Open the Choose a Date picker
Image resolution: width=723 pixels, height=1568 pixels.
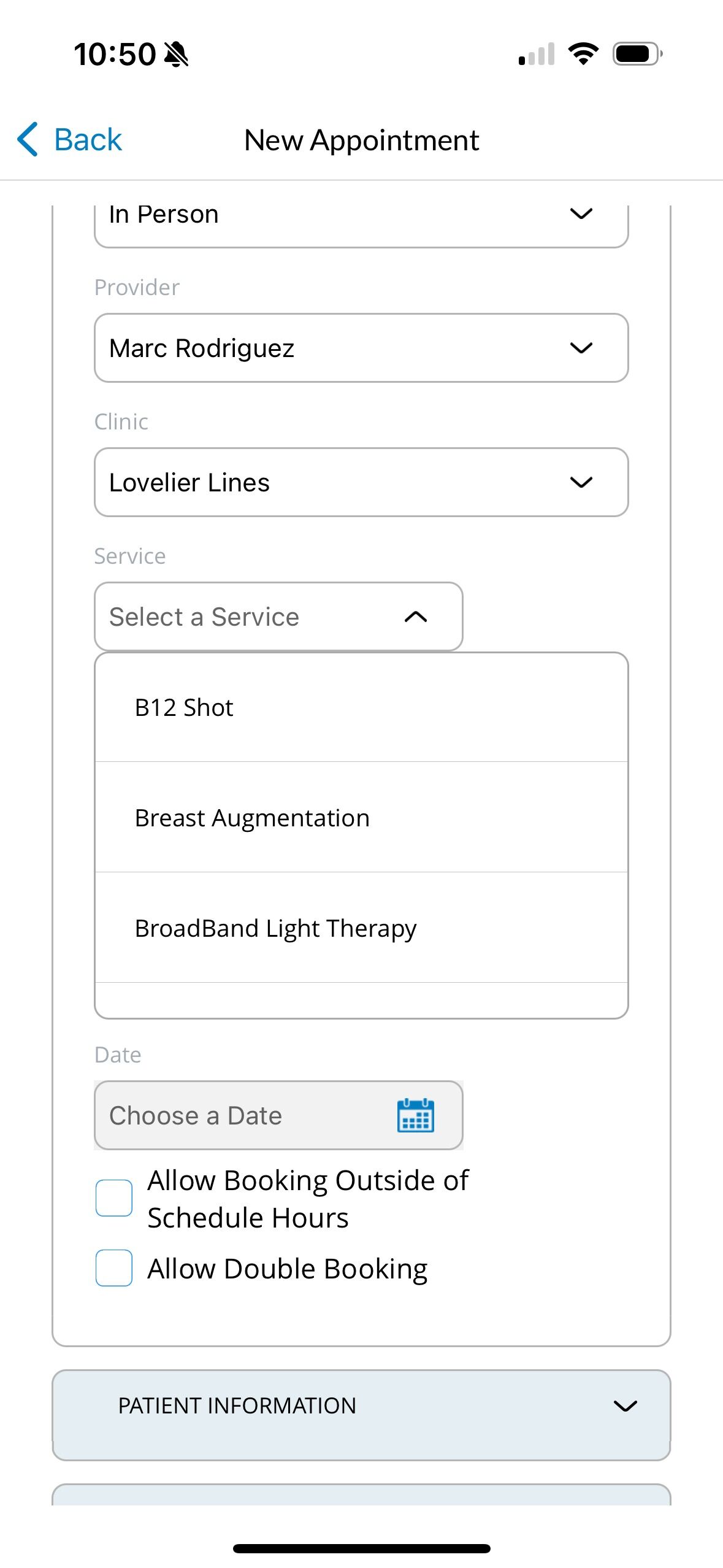pos(278,1115)
